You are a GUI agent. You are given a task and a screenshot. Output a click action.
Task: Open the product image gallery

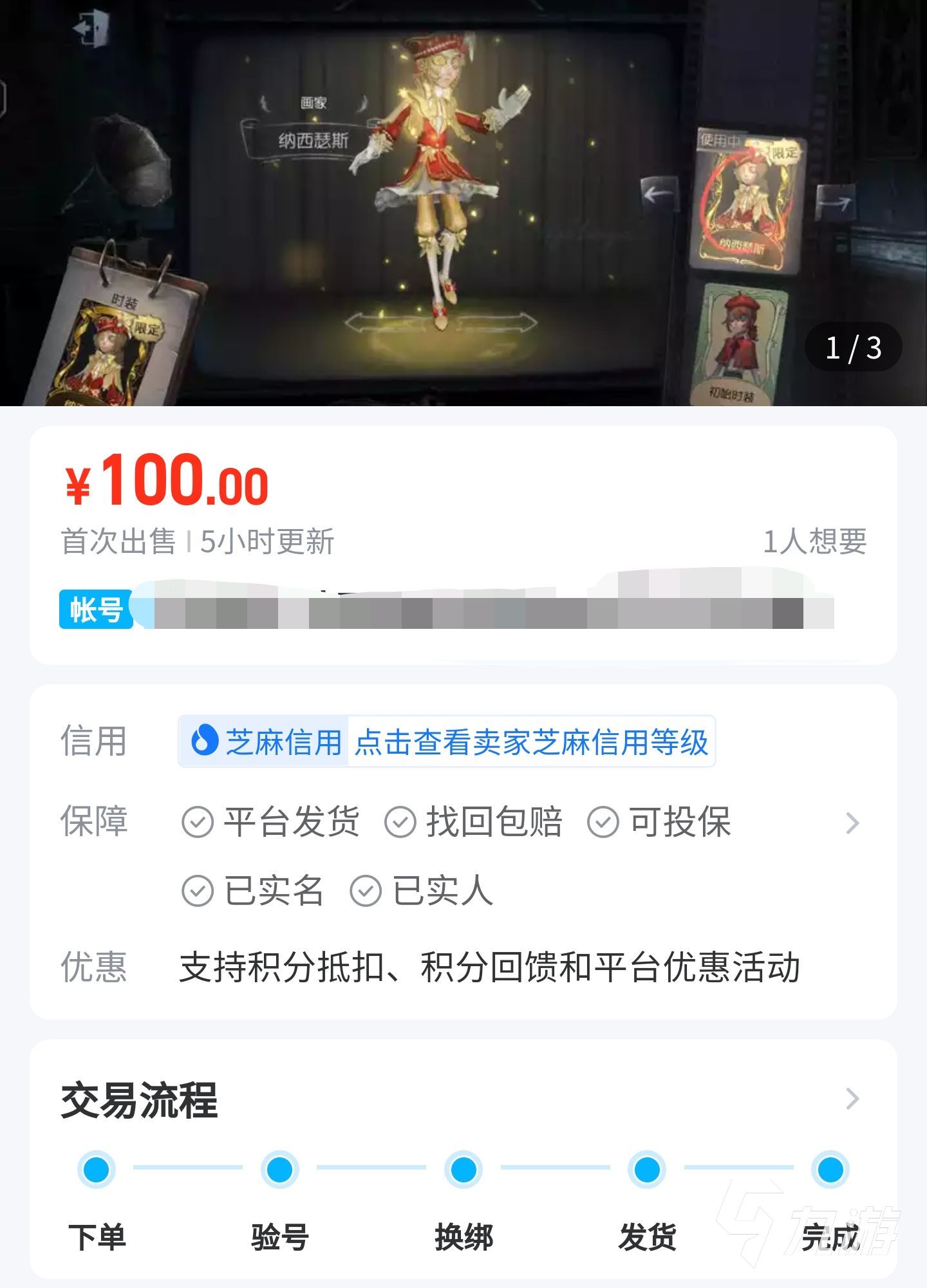464,203
